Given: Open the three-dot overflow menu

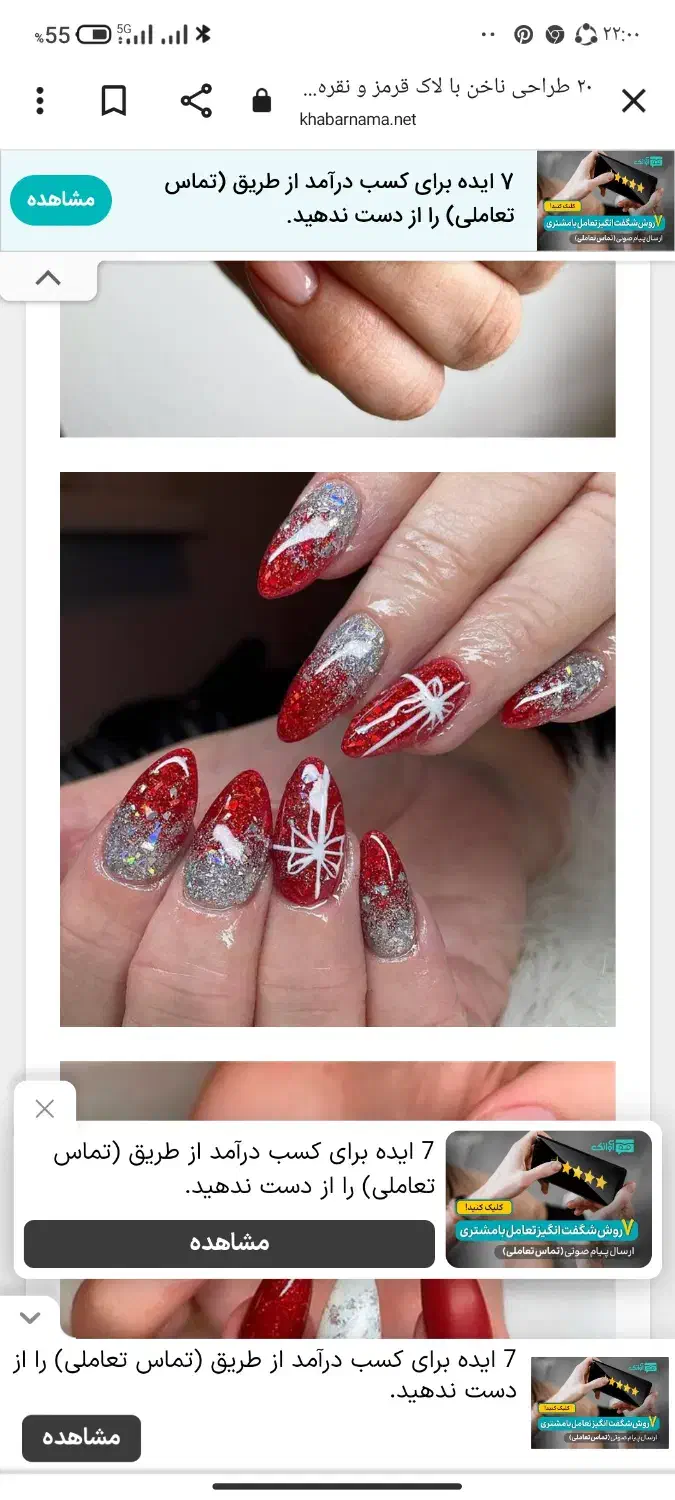Looking at the screenshot, I should click(40, 101).
